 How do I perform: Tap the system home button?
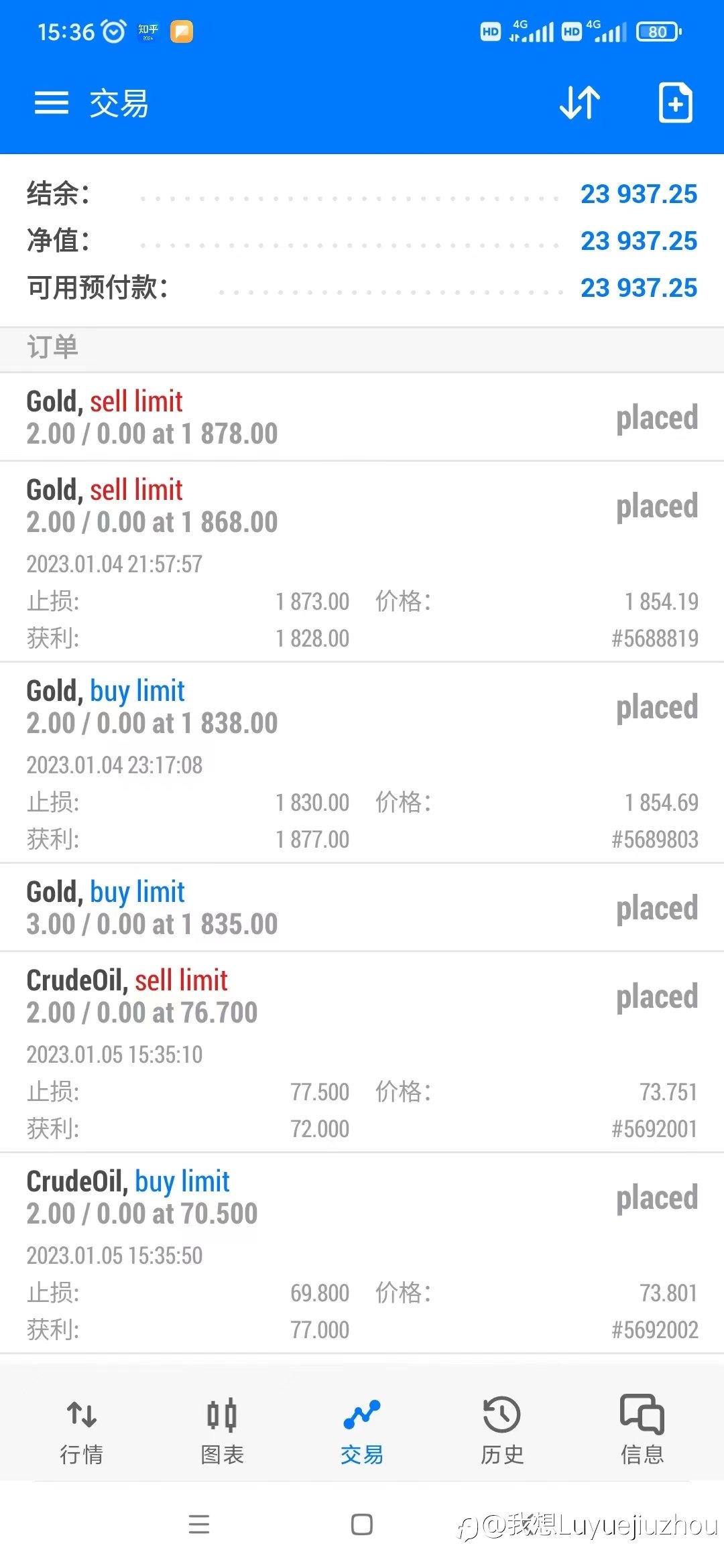coord(362,1524)
